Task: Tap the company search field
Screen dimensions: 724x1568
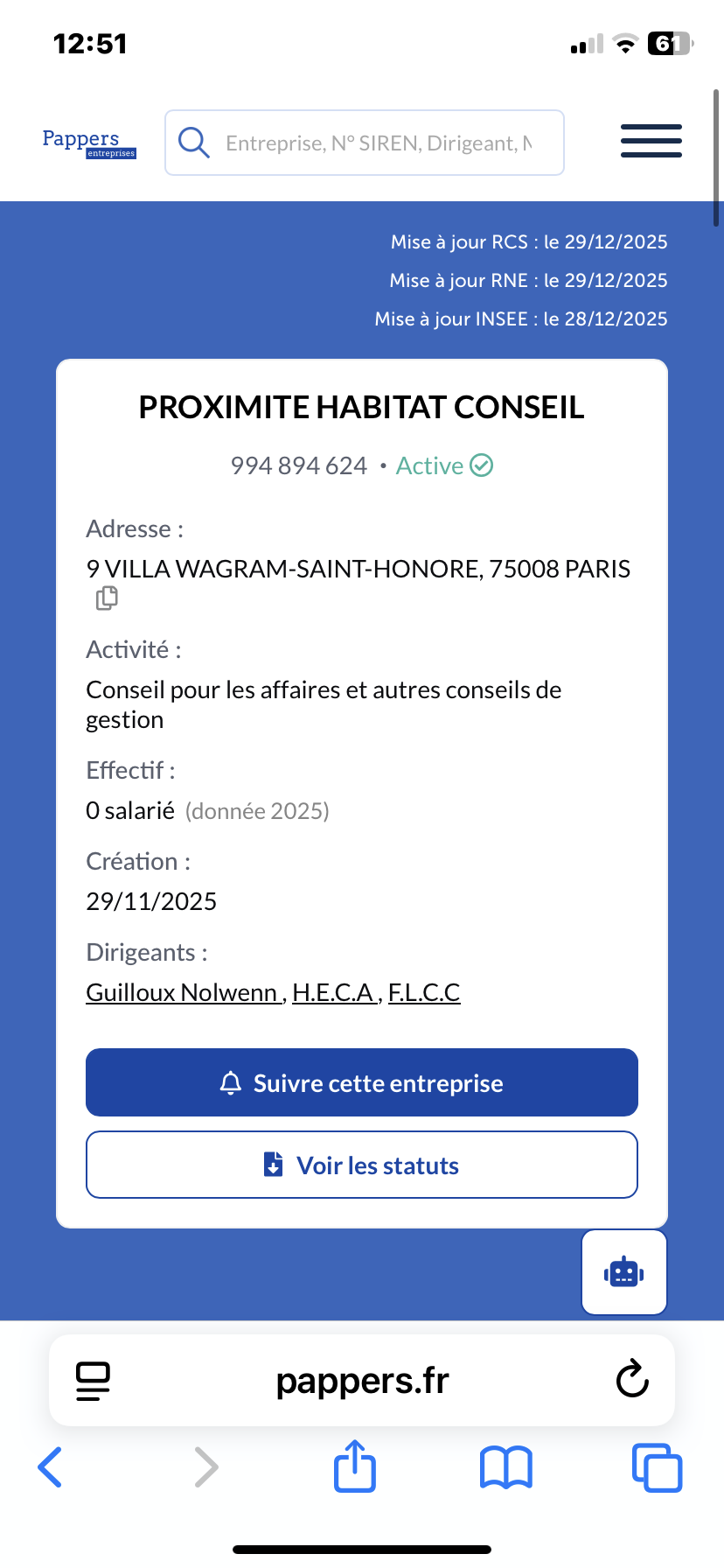Action: (376, 143)
